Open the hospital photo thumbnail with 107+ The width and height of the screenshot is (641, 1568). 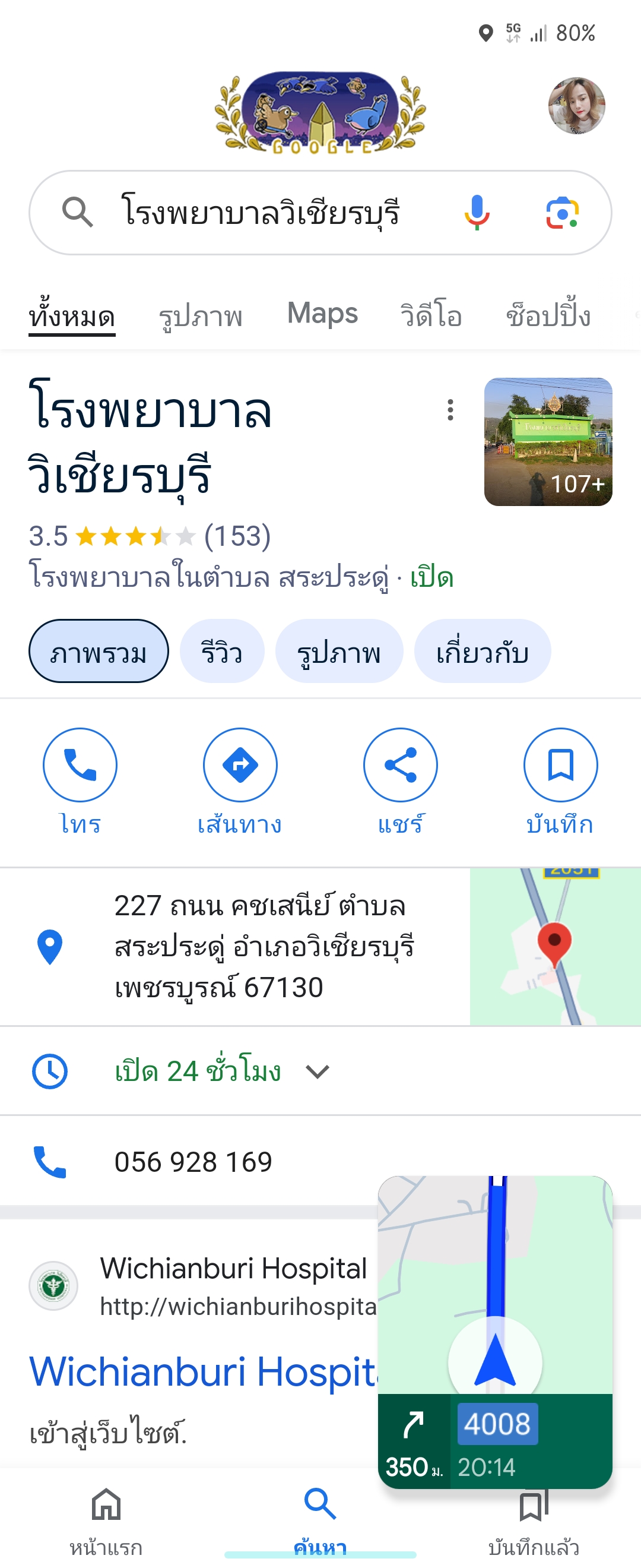click(548, 441)
